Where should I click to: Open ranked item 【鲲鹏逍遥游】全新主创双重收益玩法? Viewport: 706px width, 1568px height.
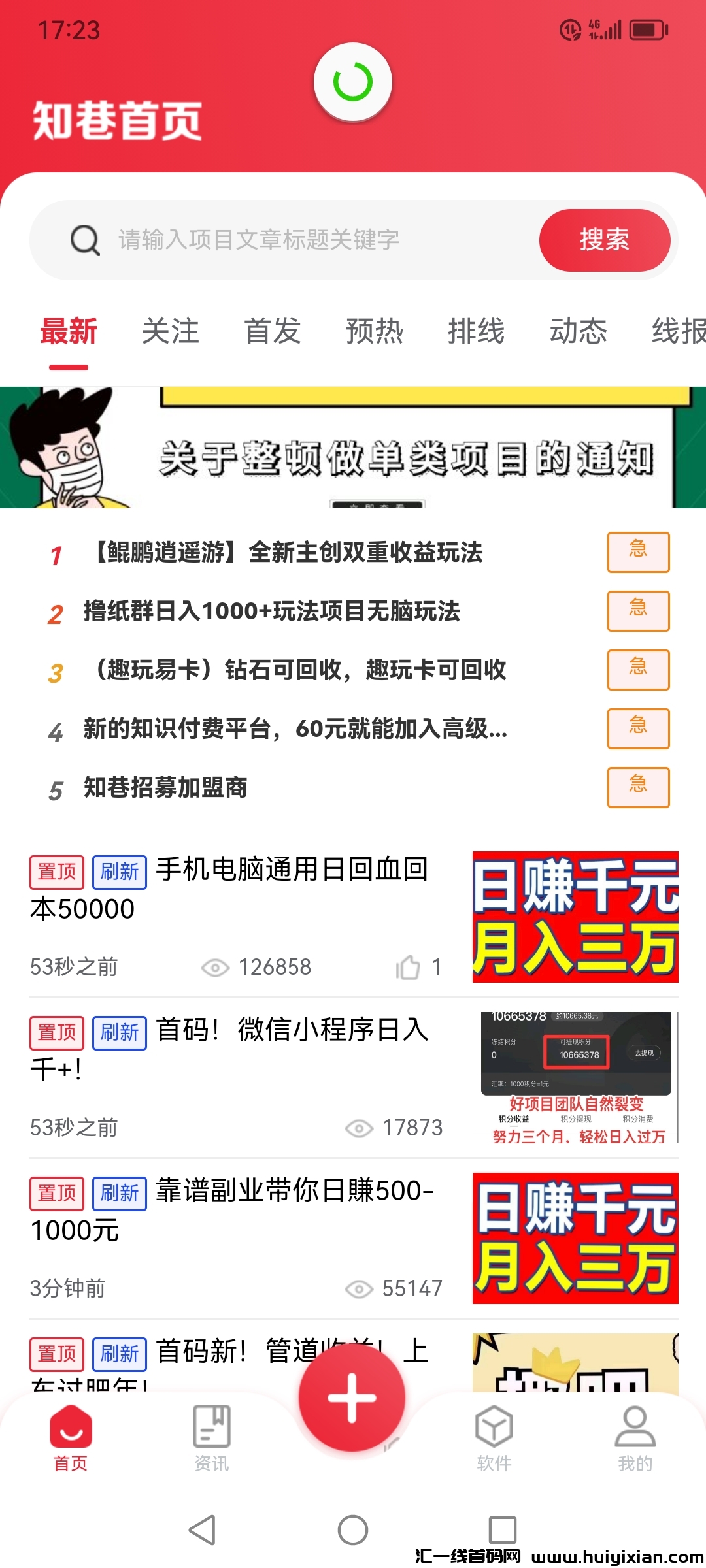(x=288, y=553)
